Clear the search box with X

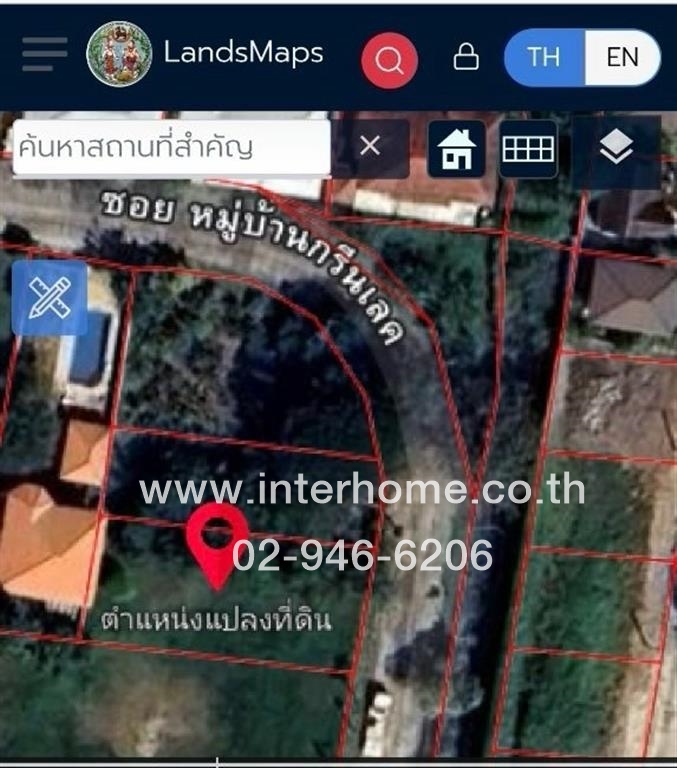370,147
